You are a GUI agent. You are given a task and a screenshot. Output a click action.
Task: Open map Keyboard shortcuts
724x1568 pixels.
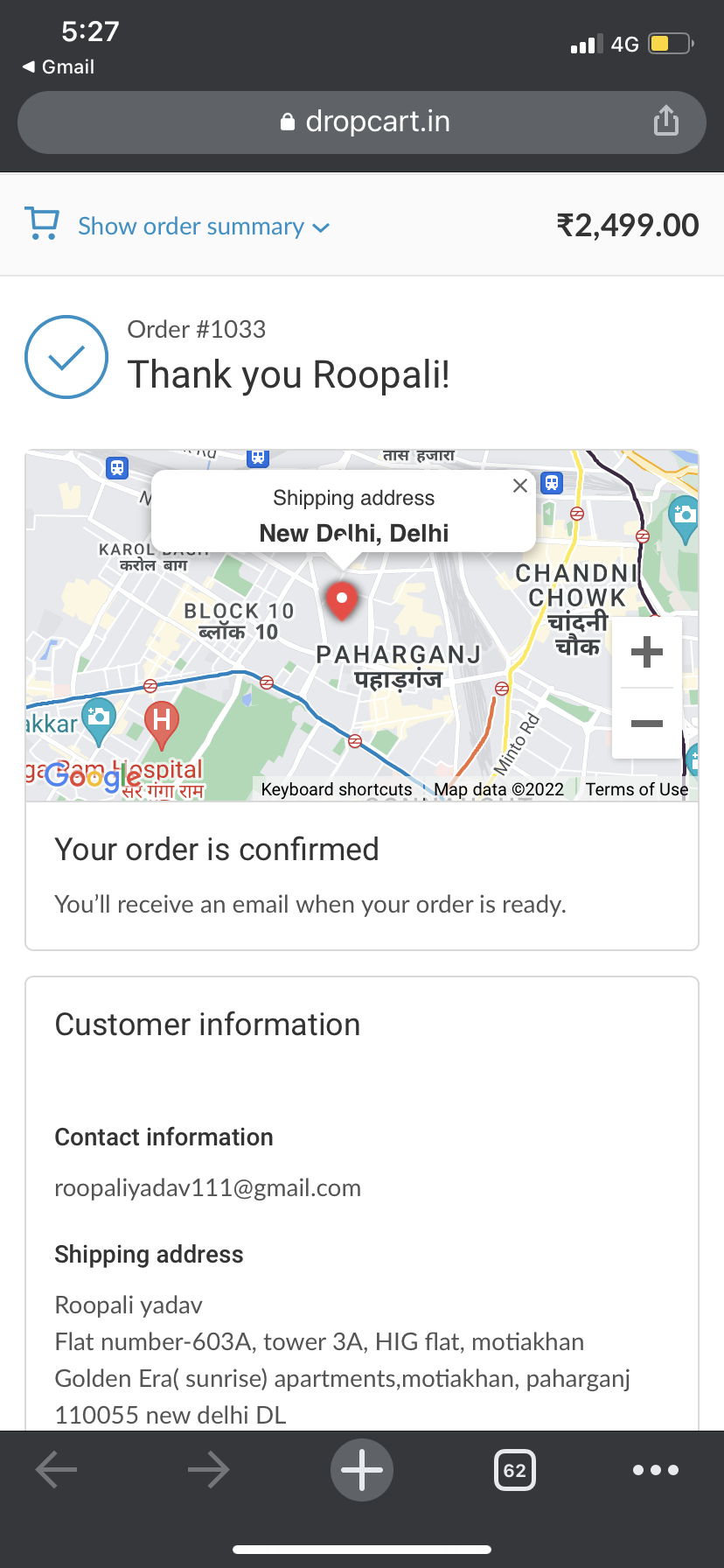point(337,789)
